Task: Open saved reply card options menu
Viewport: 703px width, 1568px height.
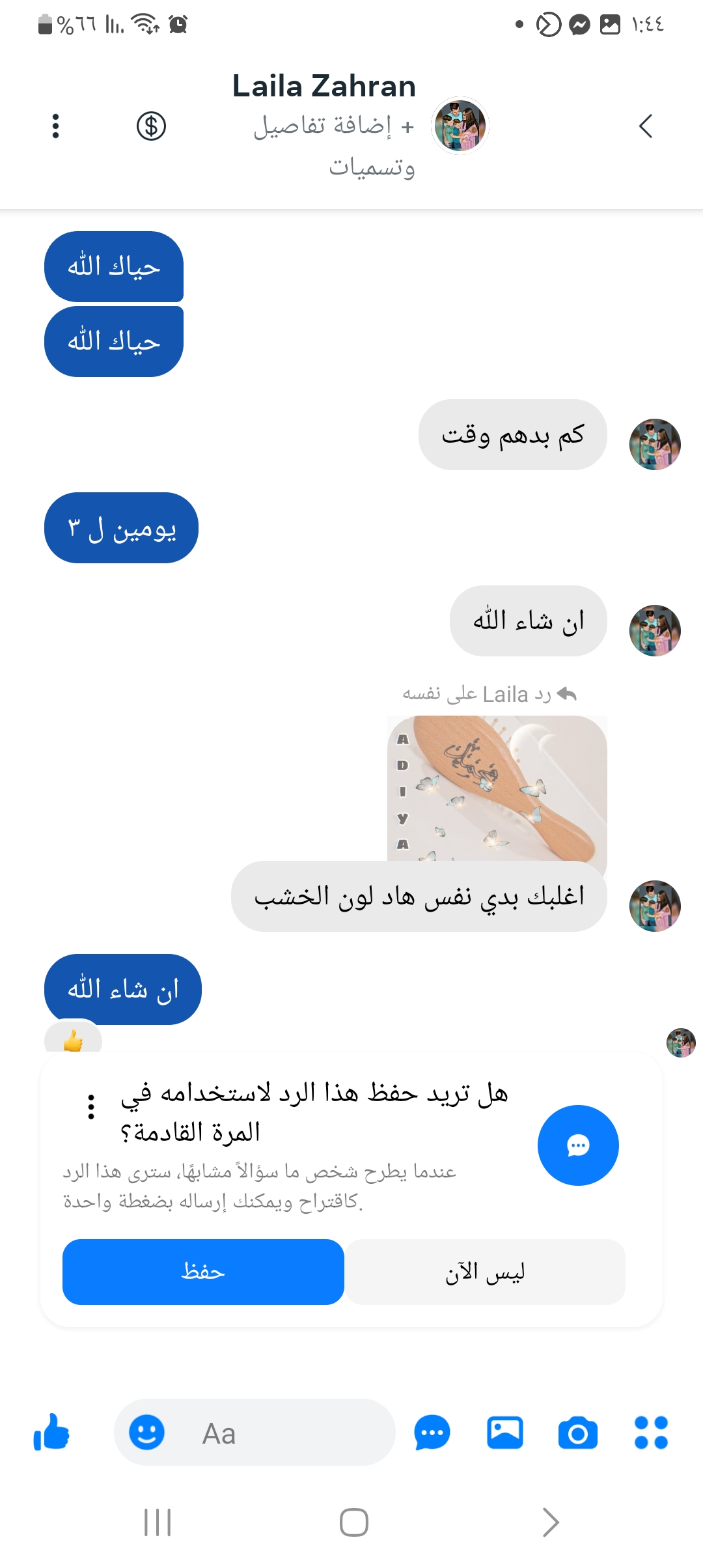Action: click(x=91, y=1106)
